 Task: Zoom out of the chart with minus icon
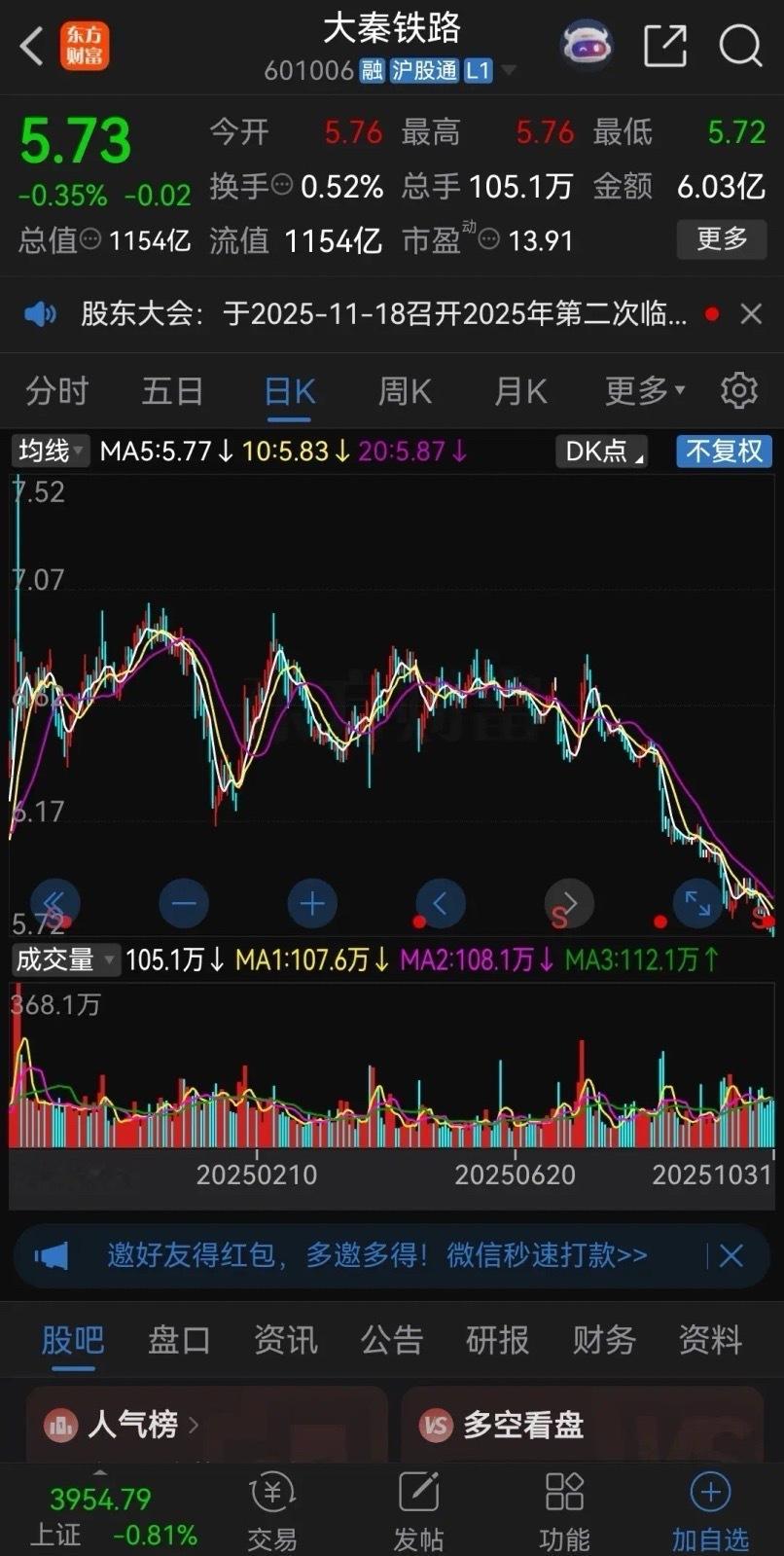[184, 903]
